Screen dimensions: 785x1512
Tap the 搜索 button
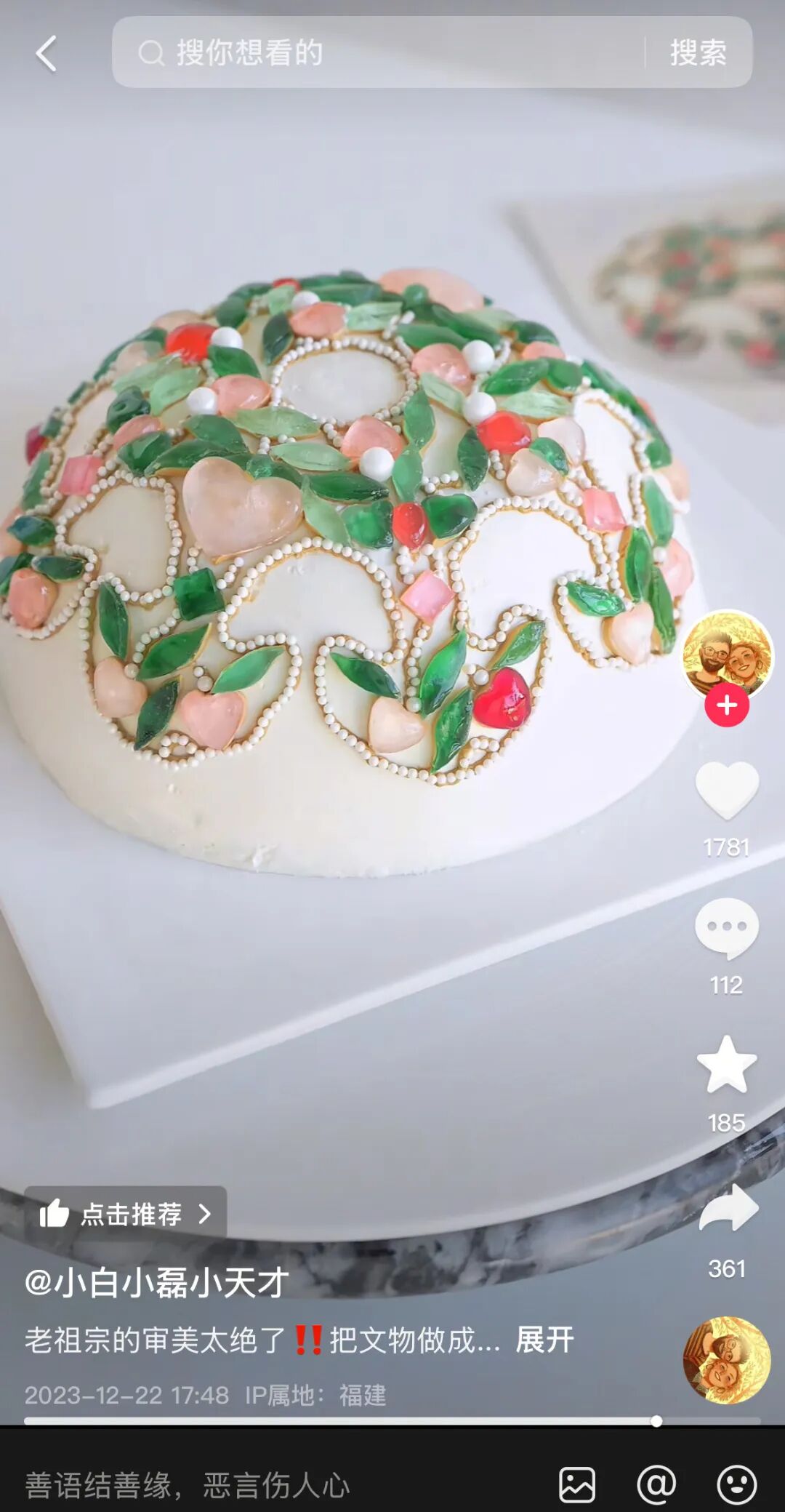[x=698, y=53]
